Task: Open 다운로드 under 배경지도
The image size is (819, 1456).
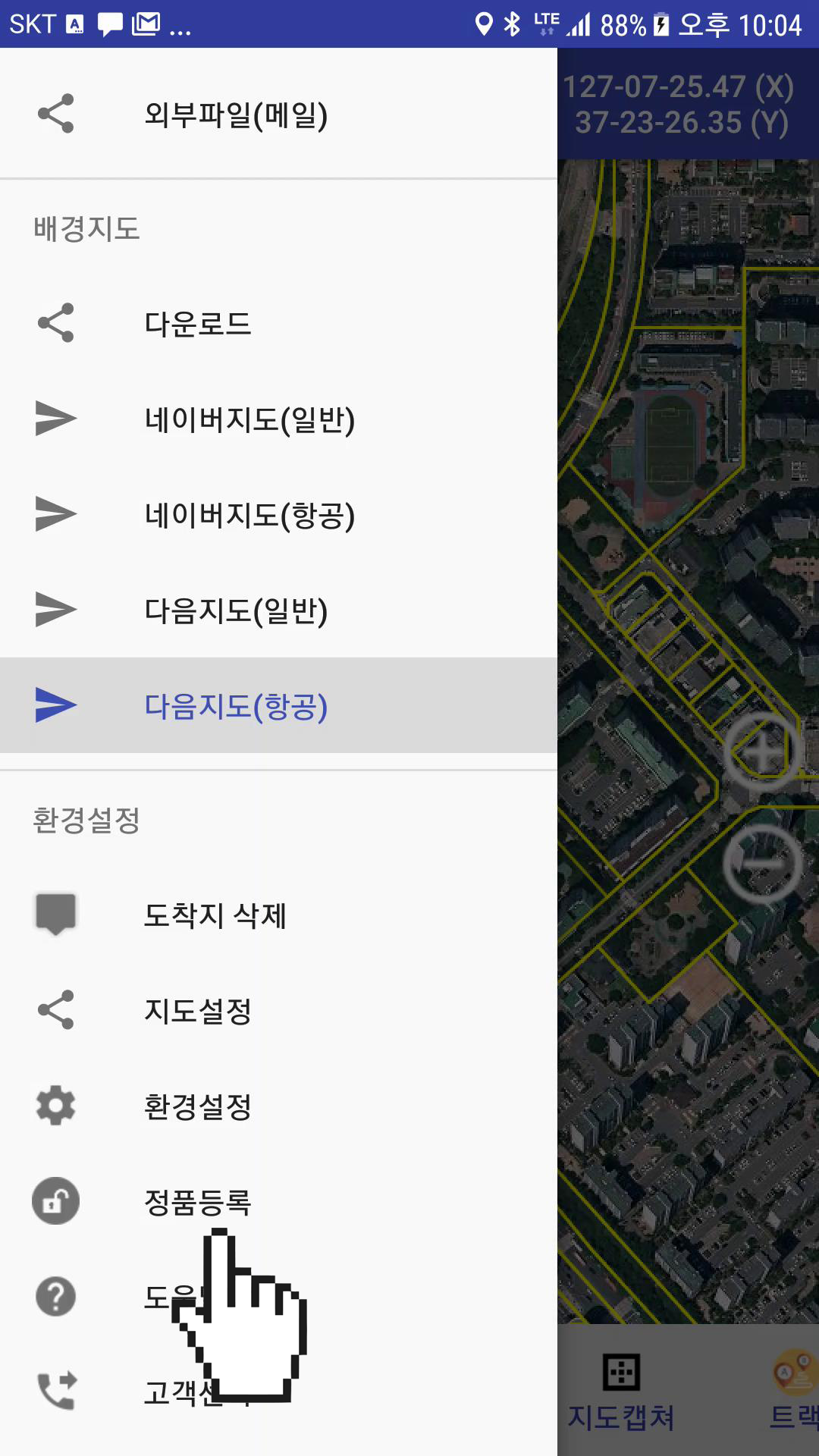Action: pyautogui.click(x=278, y=324)
